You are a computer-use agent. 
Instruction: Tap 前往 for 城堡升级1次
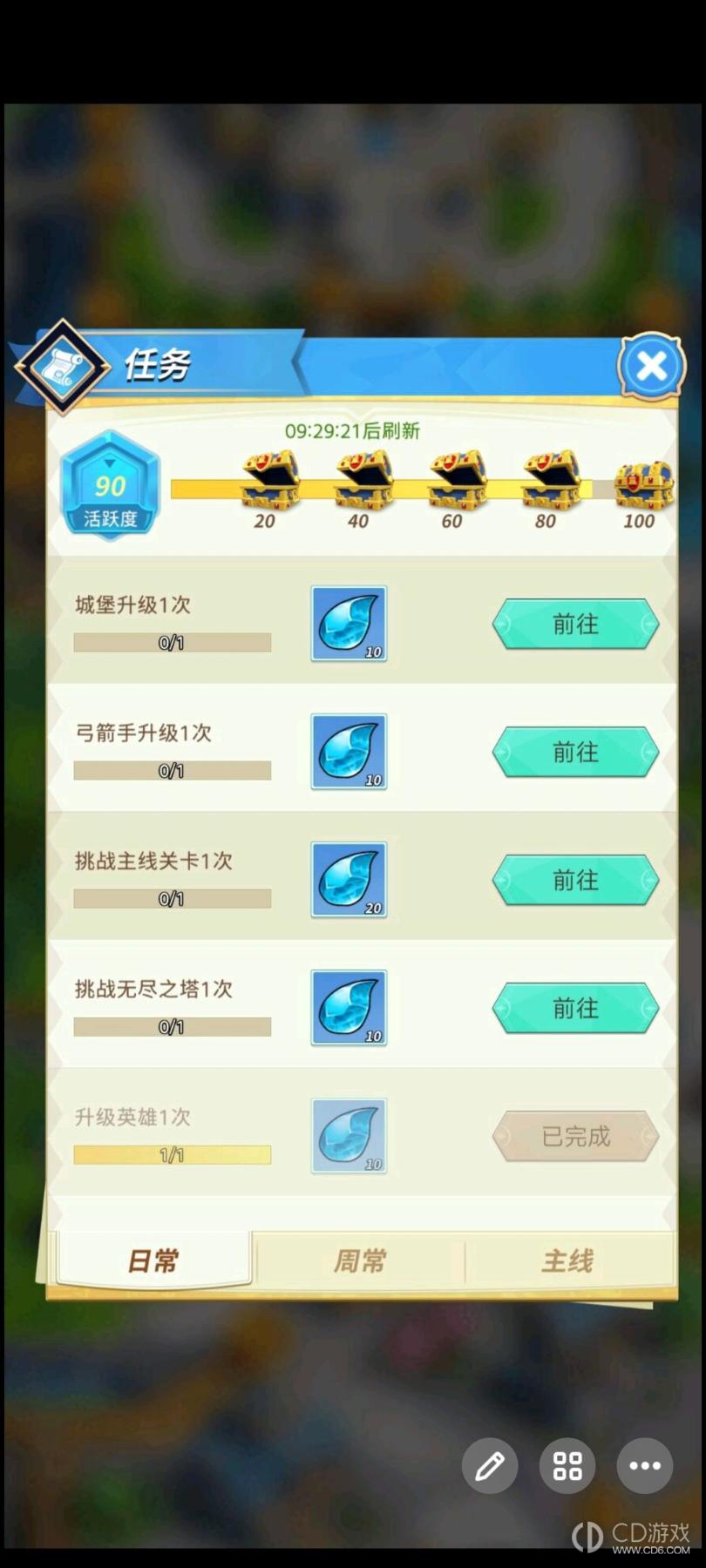575,624
